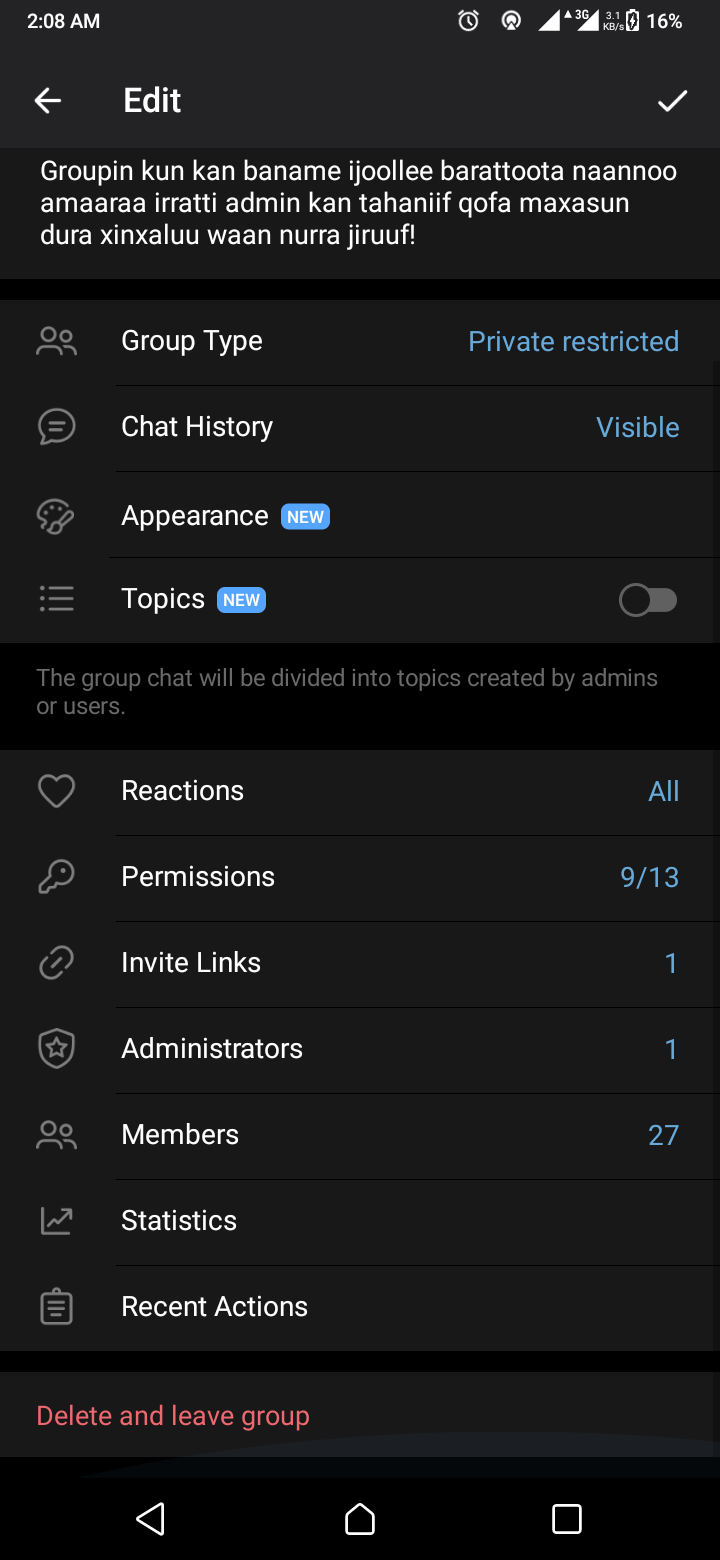The image size is (720, 1560).
Task: View the Members list
Action: click(360, 1135)
